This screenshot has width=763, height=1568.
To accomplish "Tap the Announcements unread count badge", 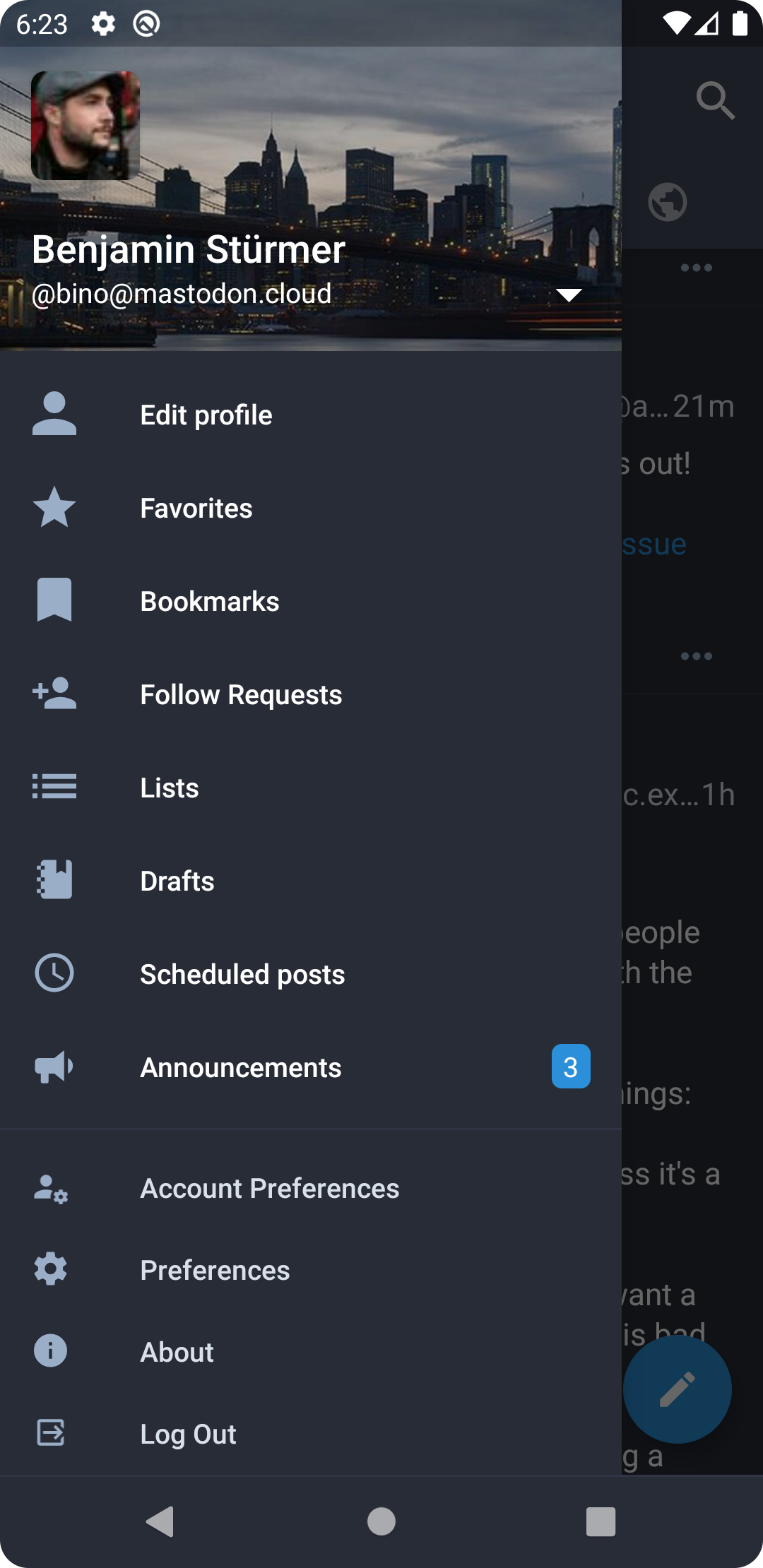I will (571, 1067).
